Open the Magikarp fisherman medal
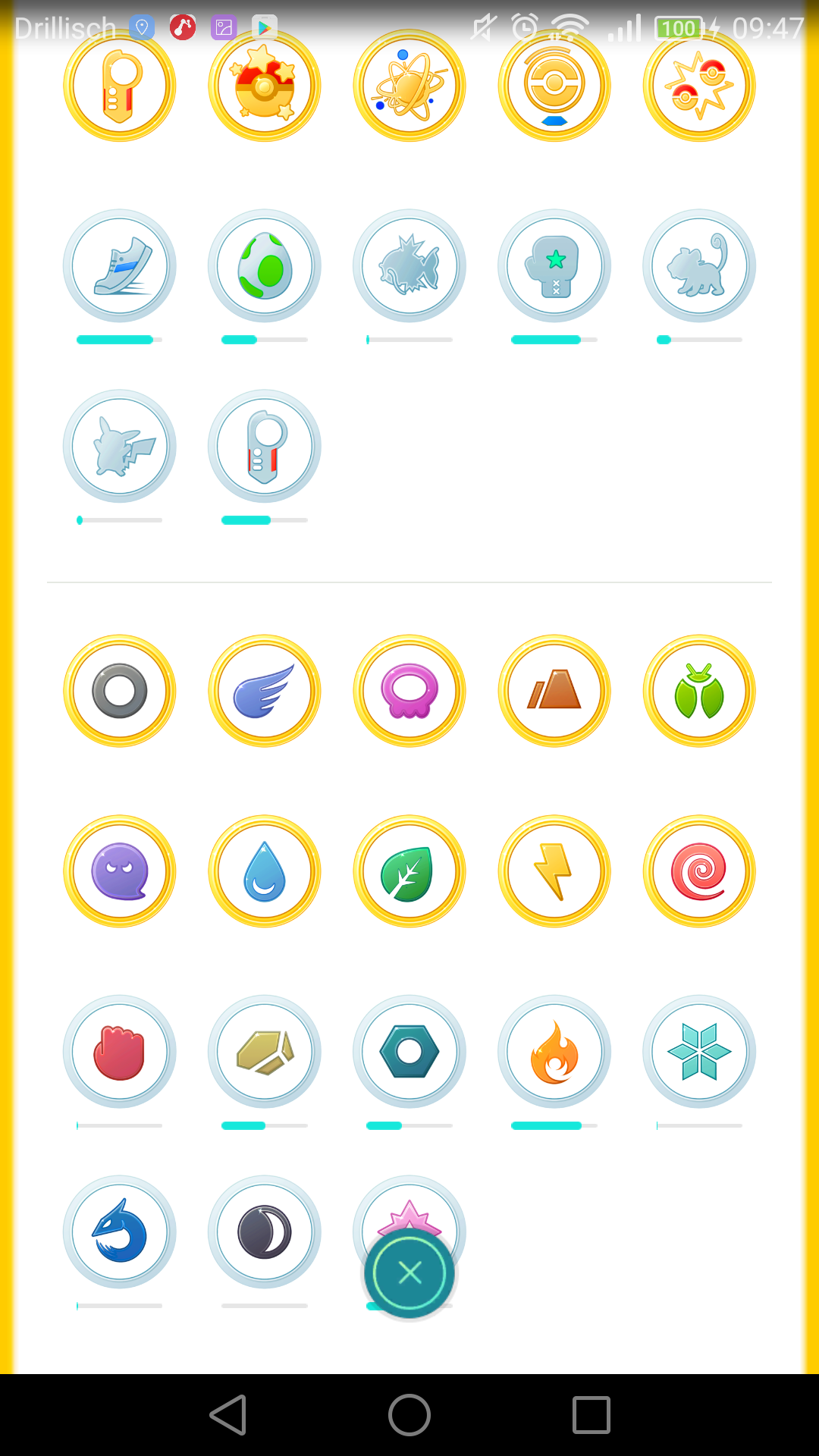 pos(409,266)
